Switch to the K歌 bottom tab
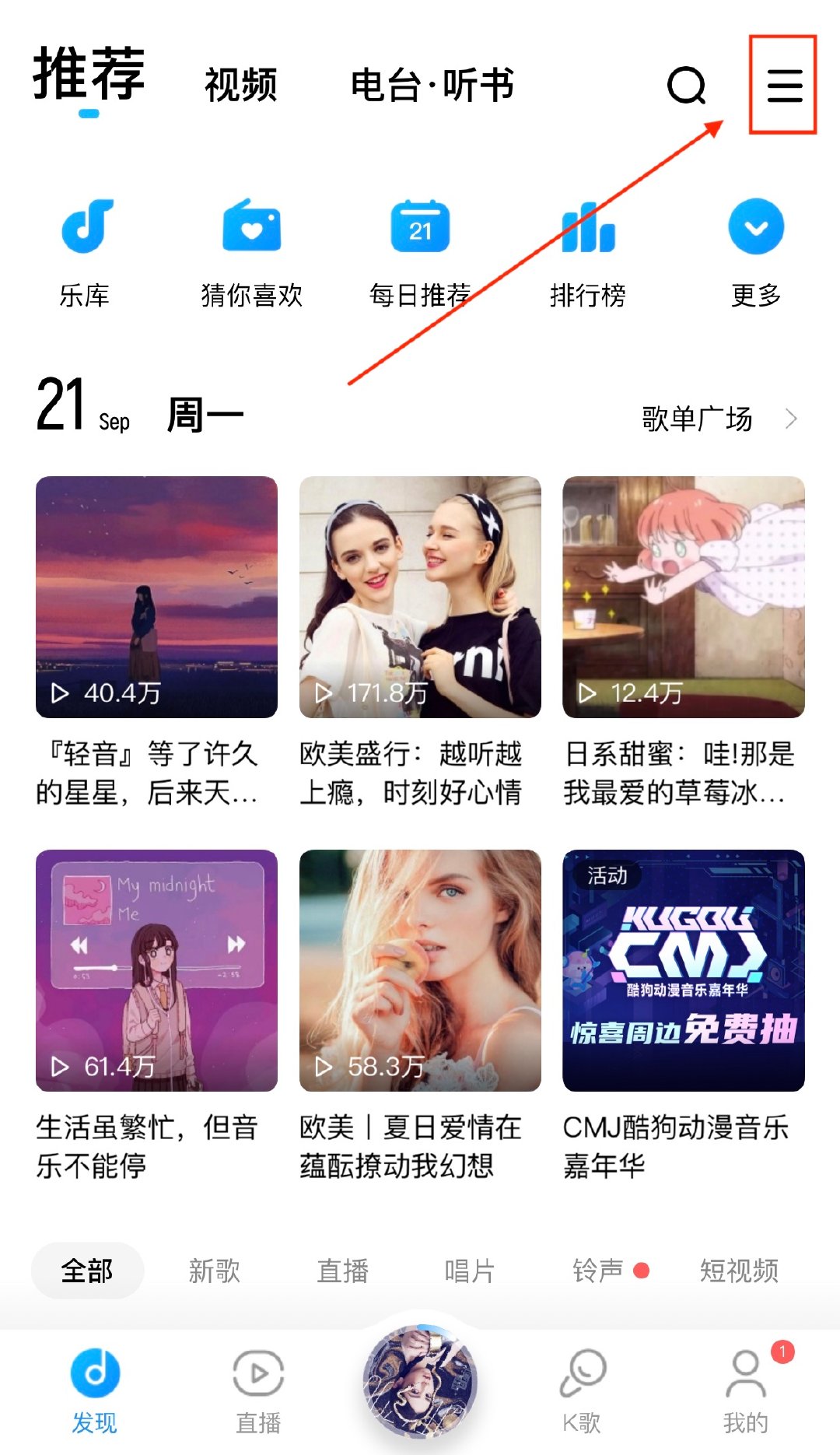Image resolution: width=840 pixels, height=1455 pixels. 582,1390
